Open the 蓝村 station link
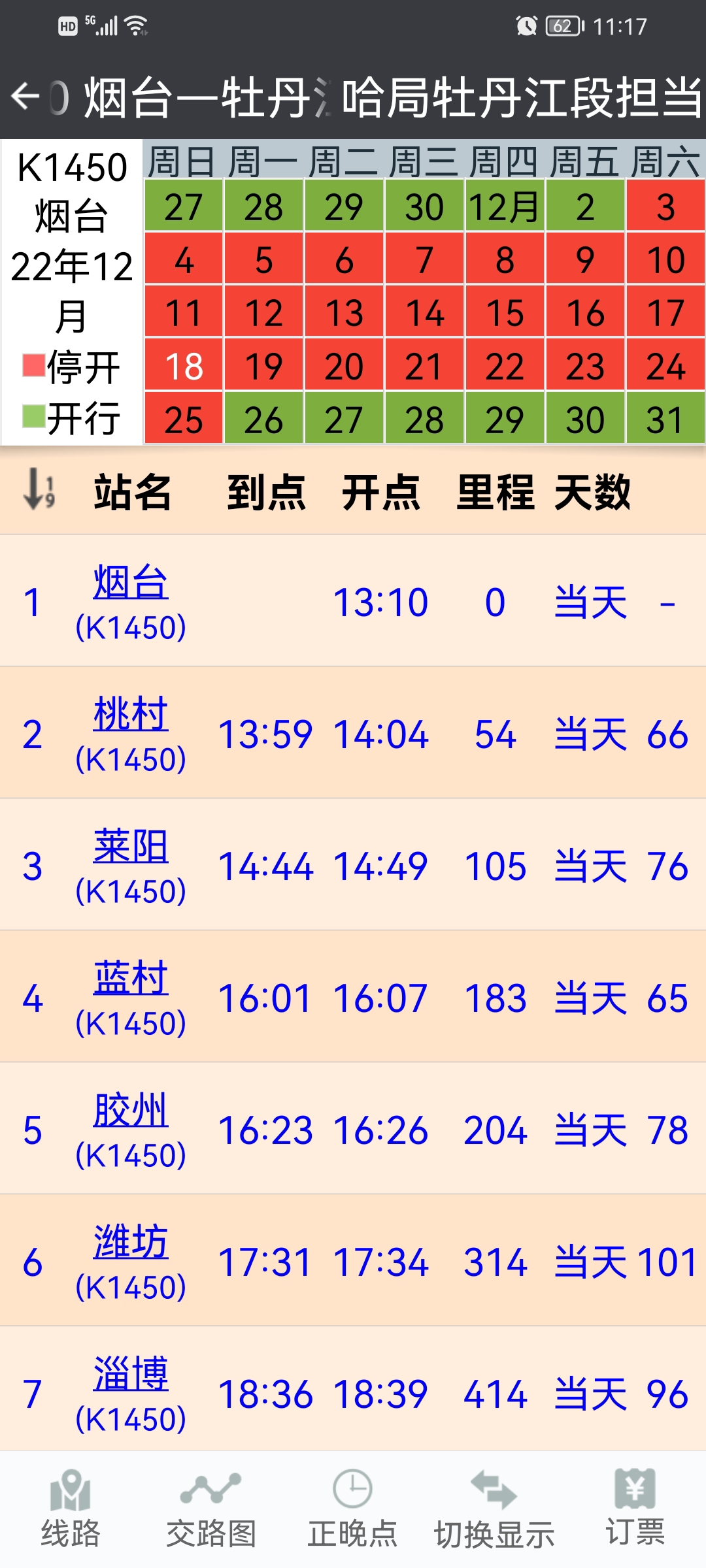 (131, 977)
